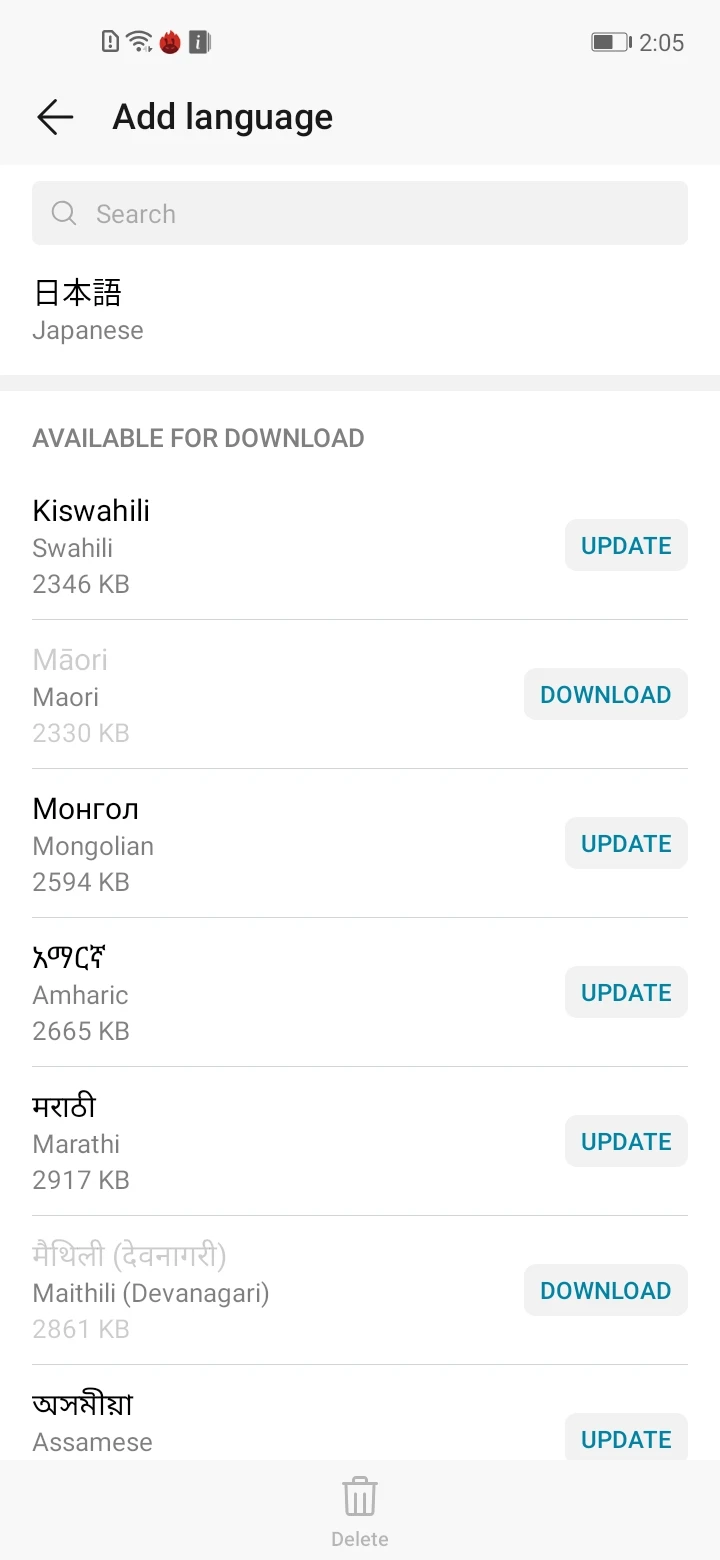Download Maithili (Devanagari) language pack
This screenshot has width=720, height=1560.
606,1290
